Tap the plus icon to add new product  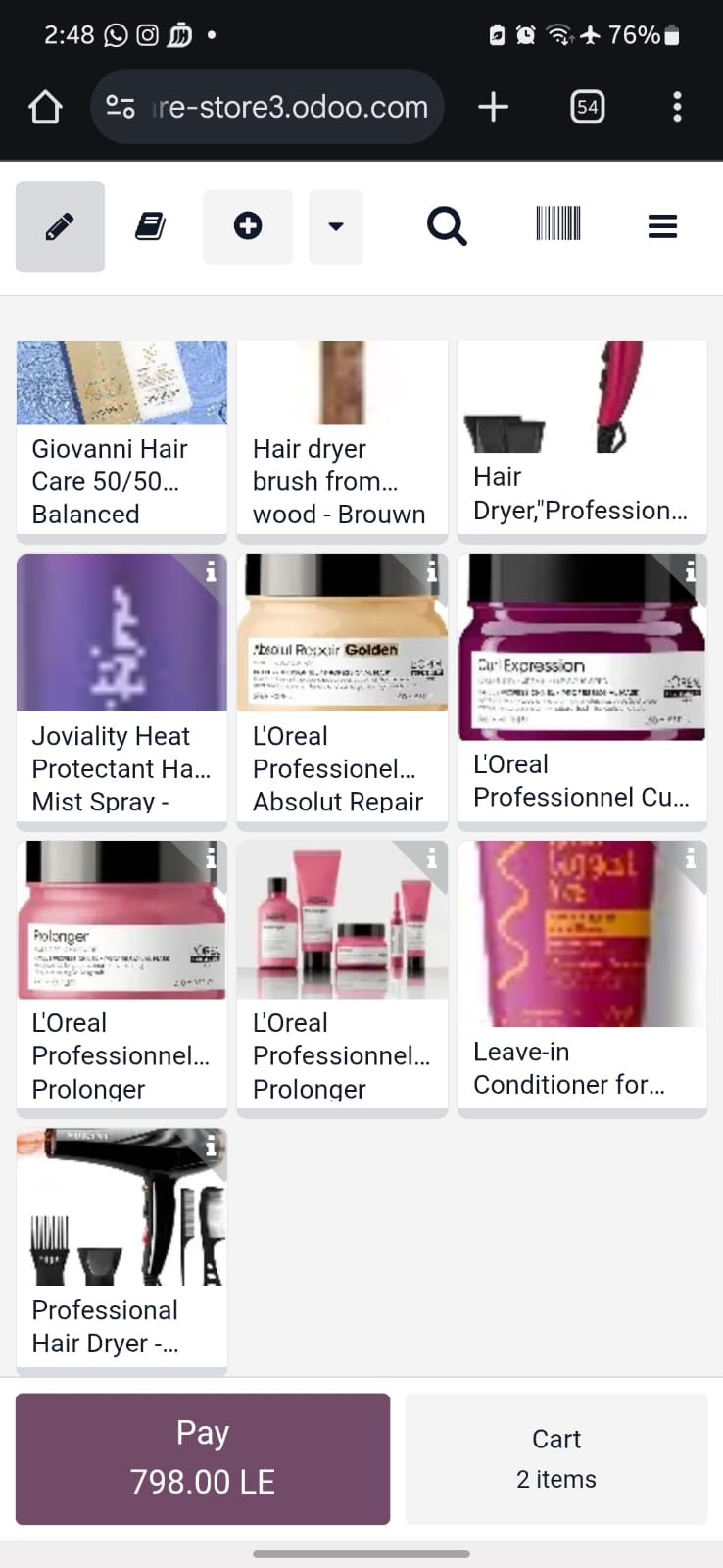coord(247,226)
